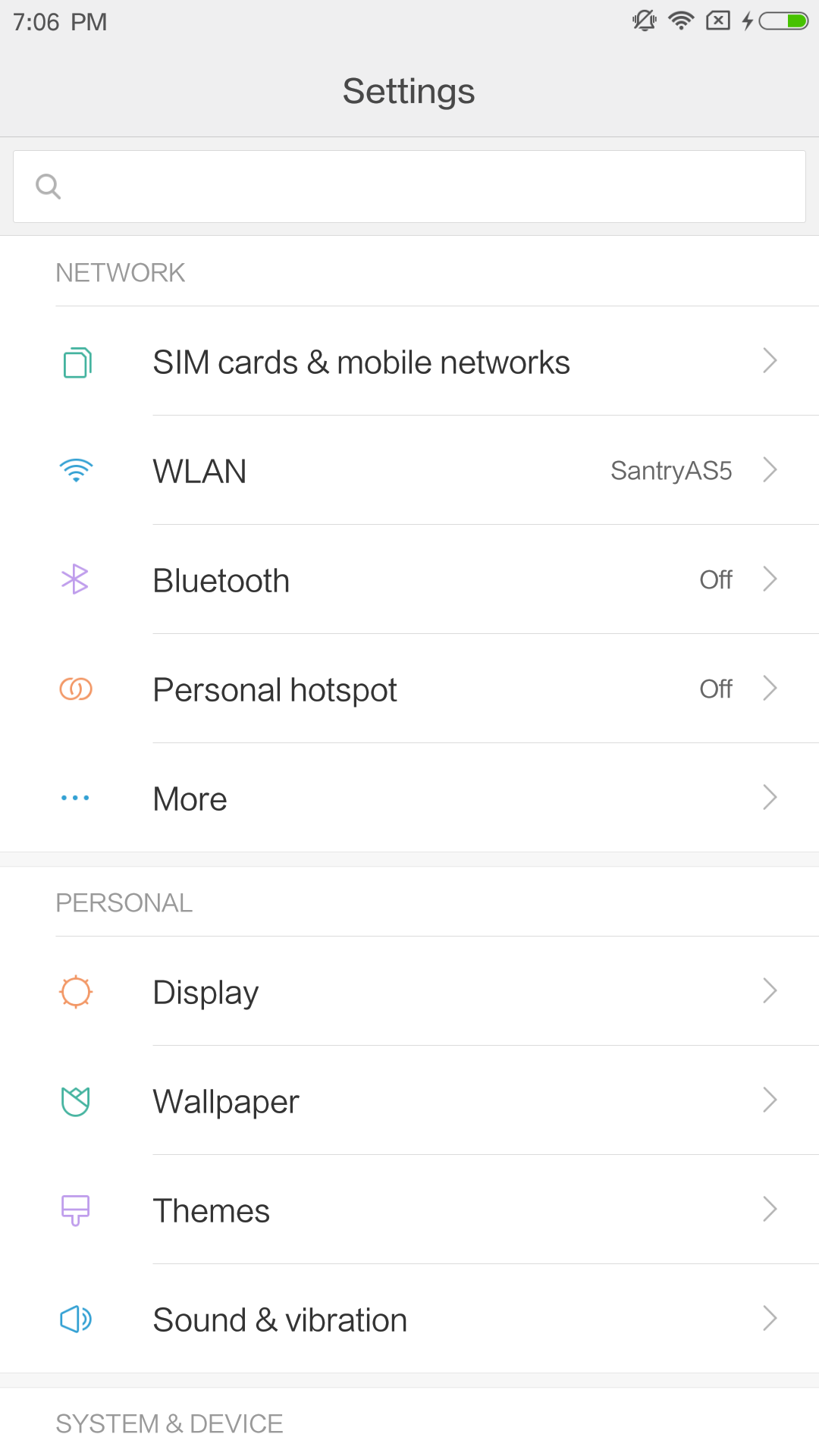
Task: Open SIM cards & mobile networks
Action: [x=409, y=361]
